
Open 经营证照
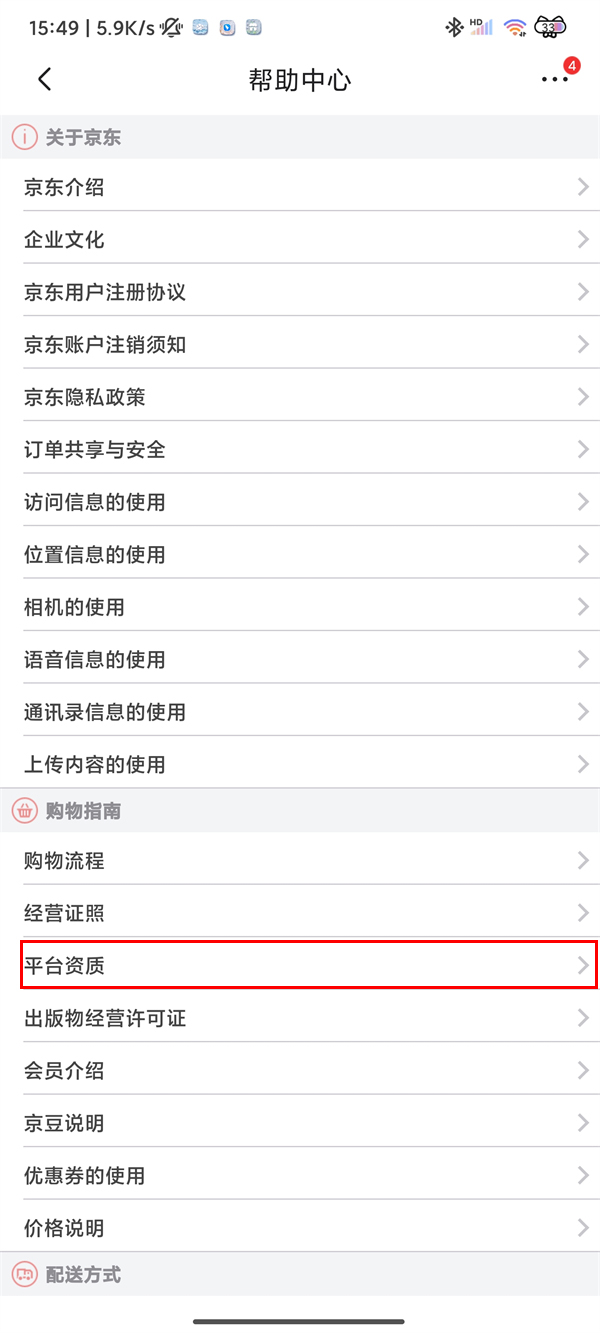point(300,913)
